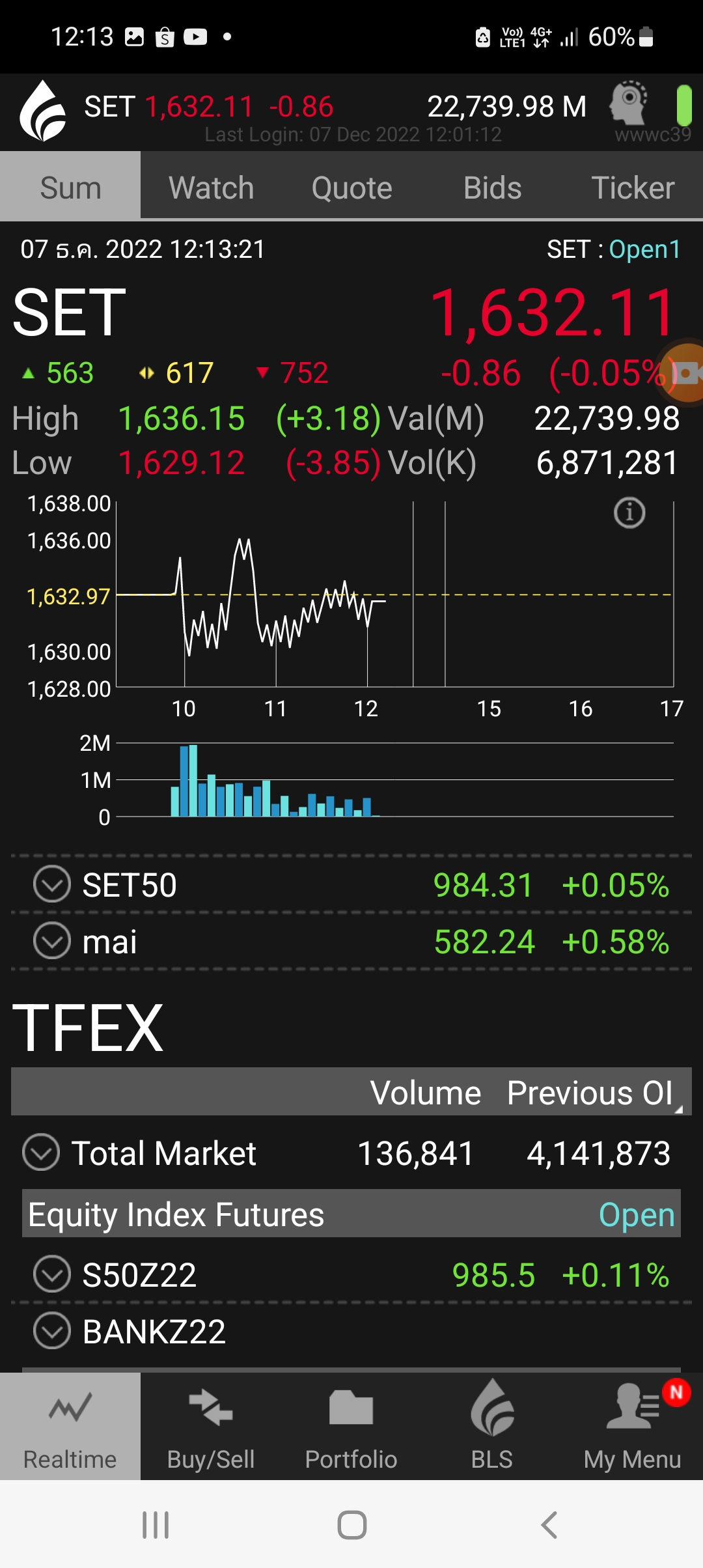This screenshot has height=1568, width=703.
Task: Open My Menu
Action: coord(633,1427)
